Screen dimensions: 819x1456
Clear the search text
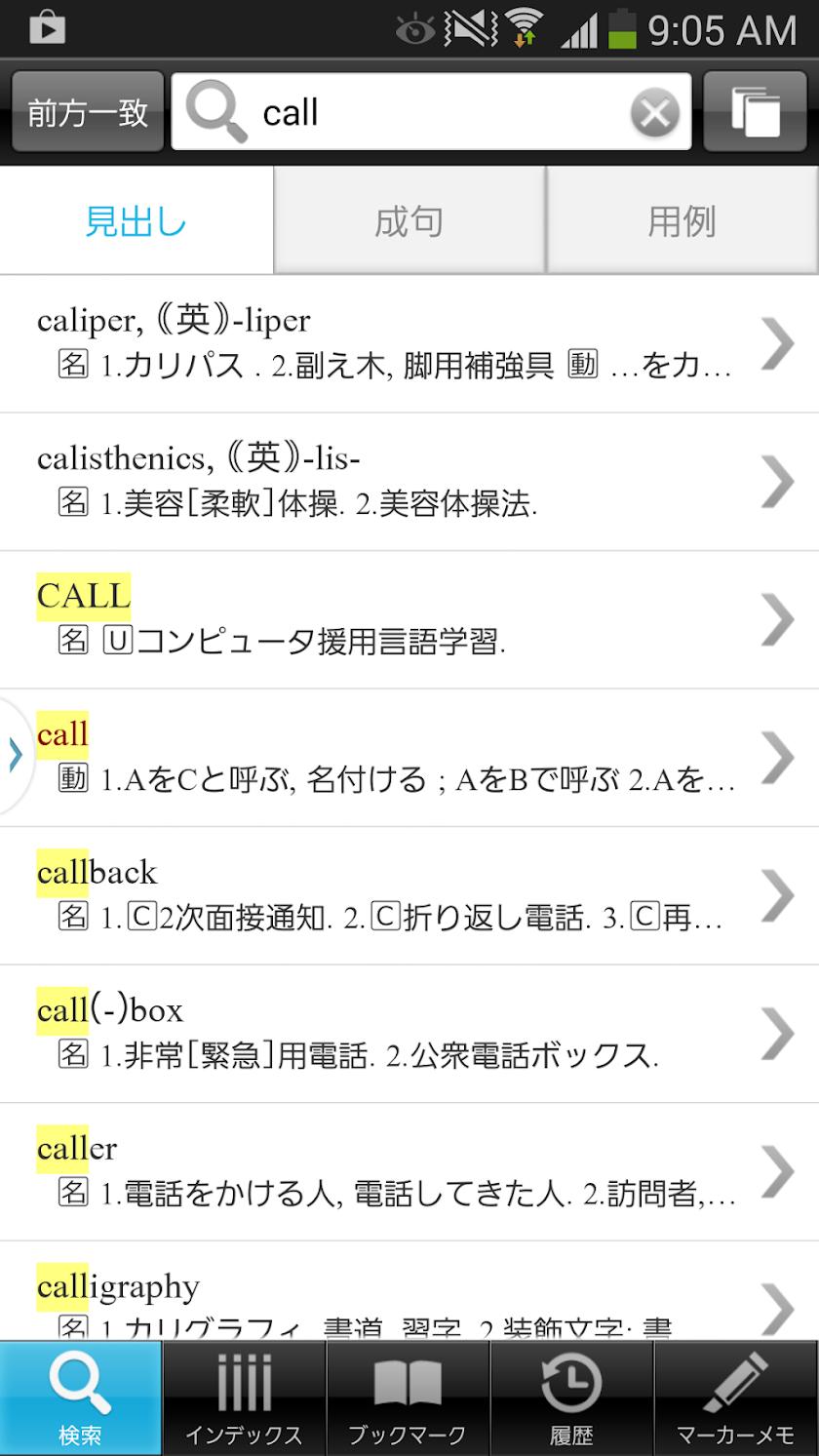point(655,114)
